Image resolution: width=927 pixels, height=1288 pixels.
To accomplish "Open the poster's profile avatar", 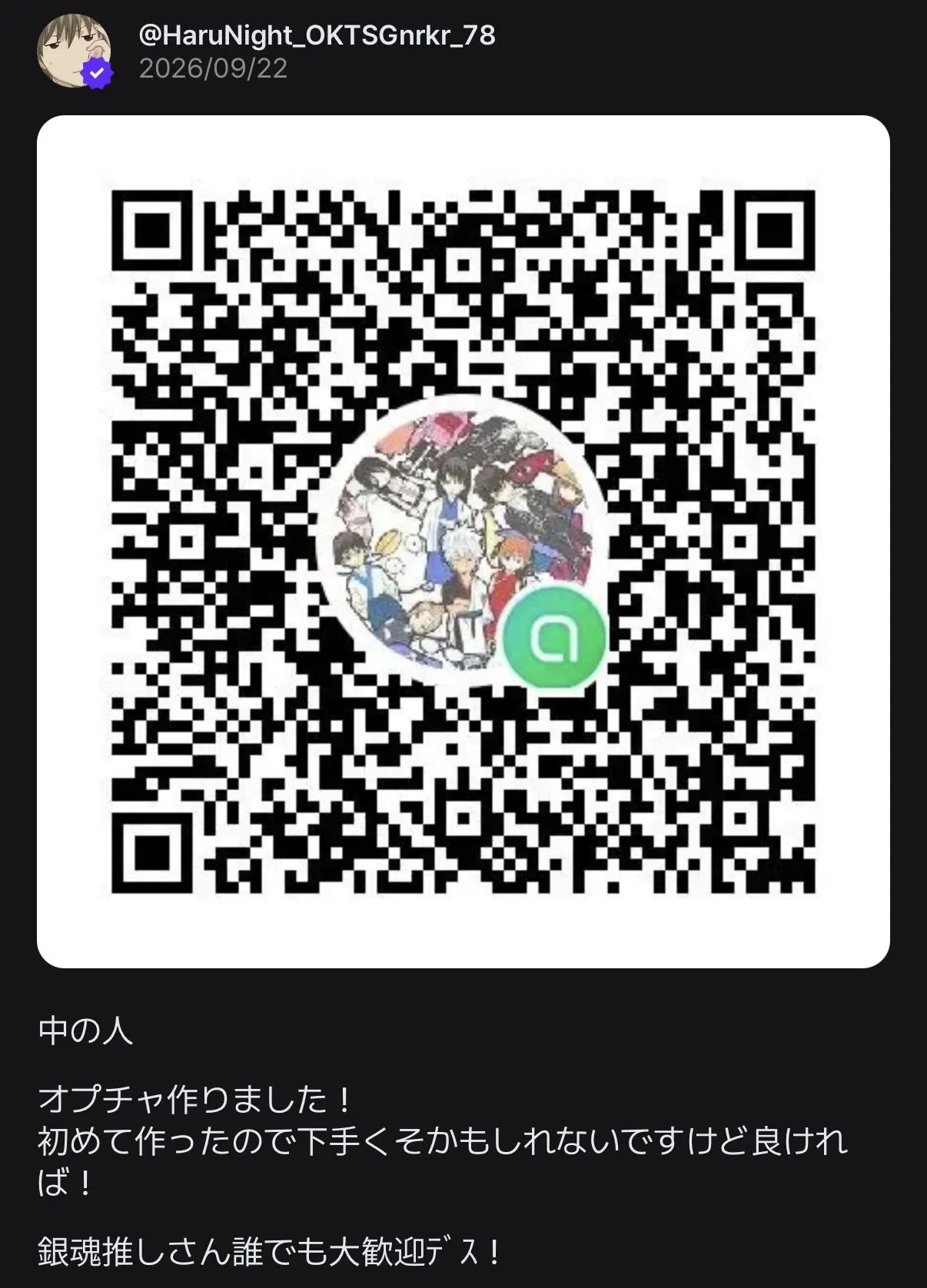I will pyautogui.click(x=74, y=51).
